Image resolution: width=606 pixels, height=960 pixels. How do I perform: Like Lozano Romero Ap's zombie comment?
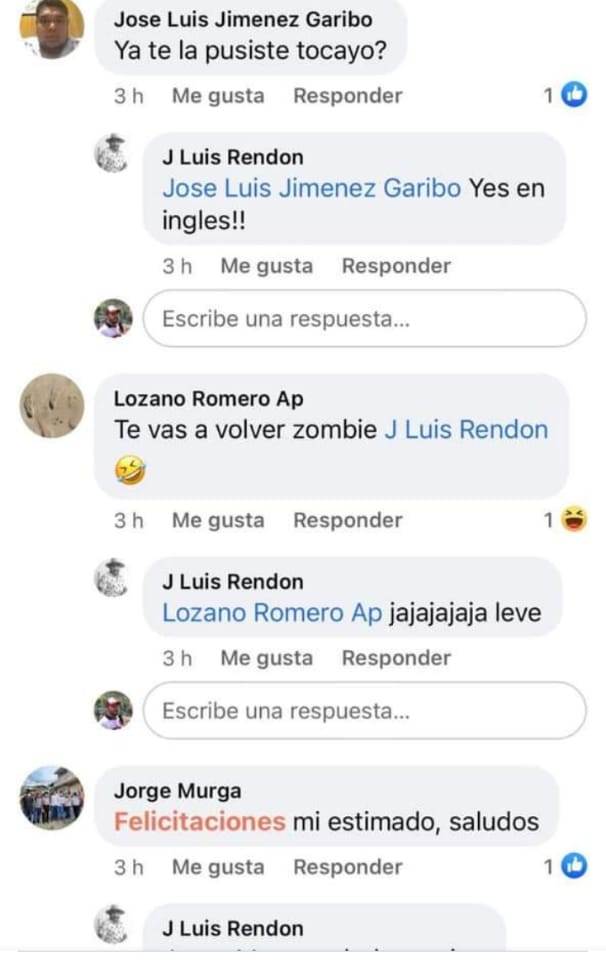pos(218,520)
